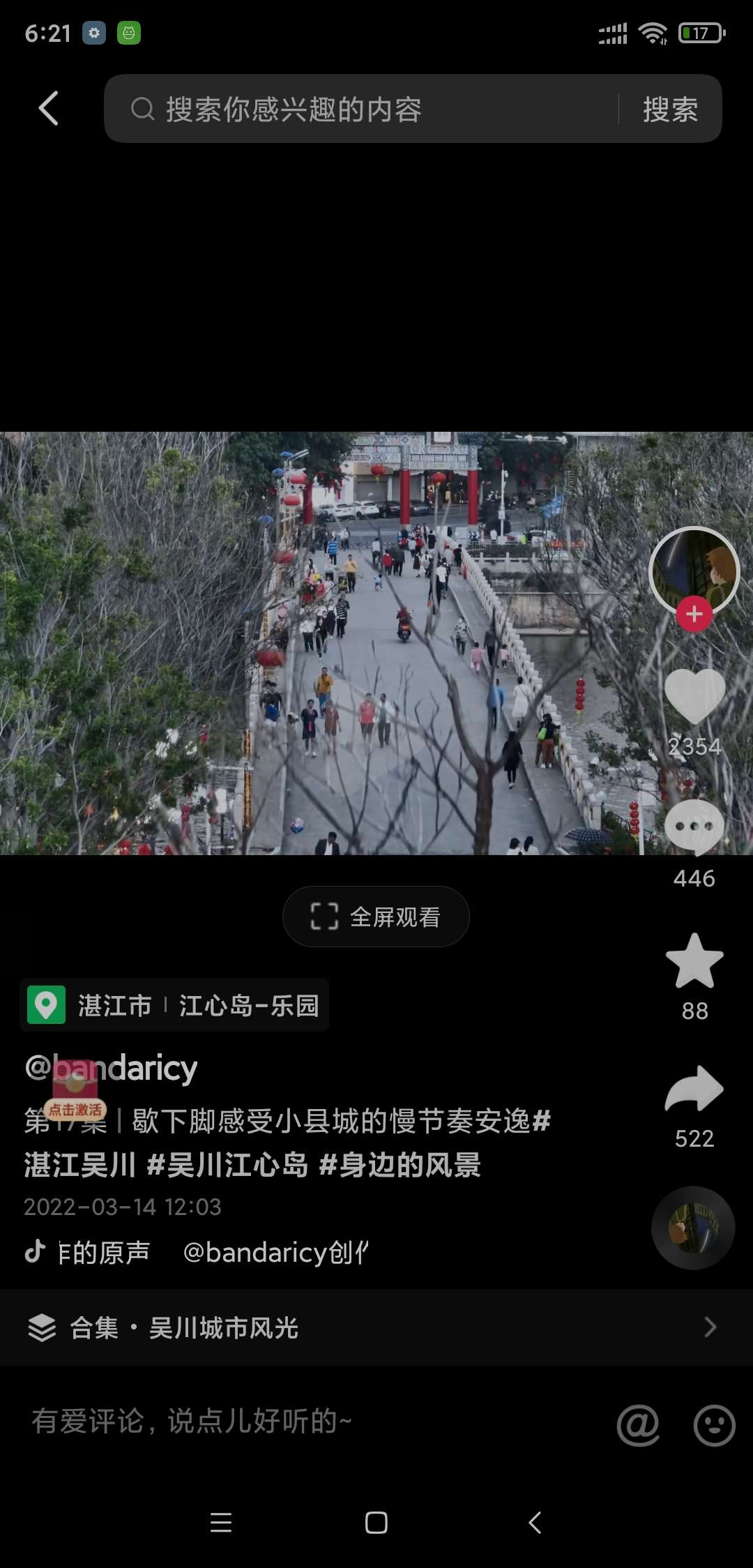Share this video with the arrow icon
The height and width of the screenshot is (1568, 753).
(694, 1090)
